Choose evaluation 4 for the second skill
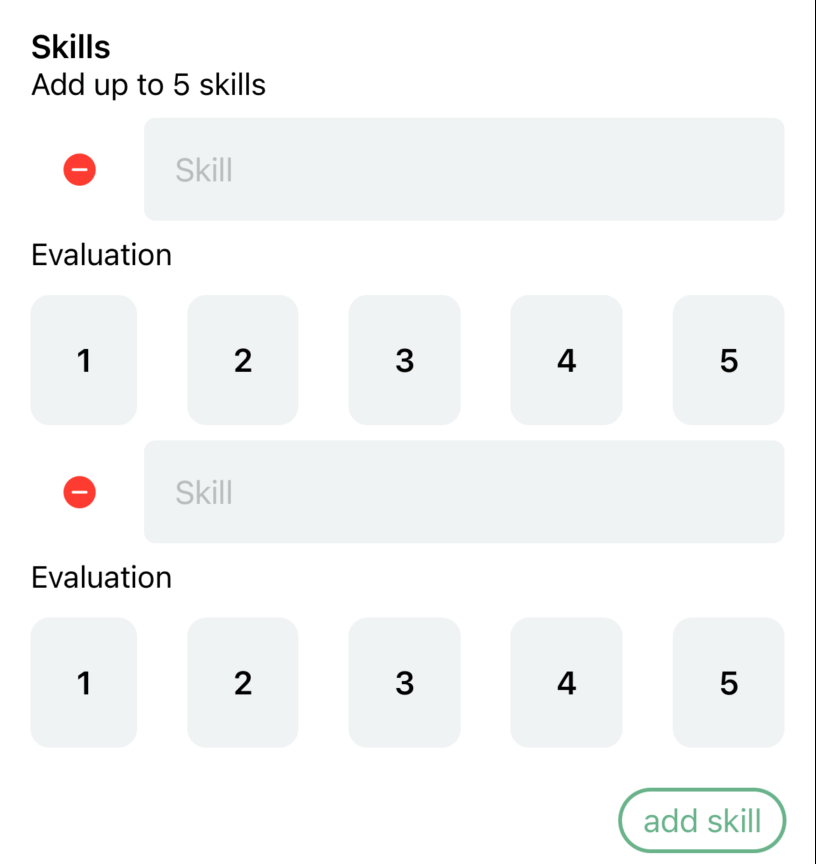Viewport: 816px width, 864px height. (x=567, y=683)
